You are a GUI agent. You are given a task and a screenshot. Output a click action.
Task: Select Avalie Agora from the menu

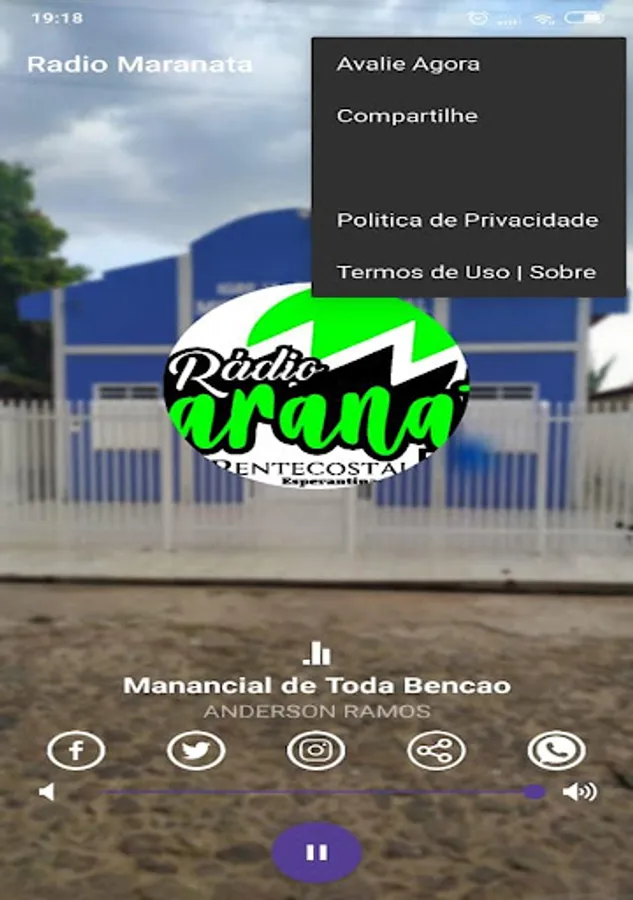[x=468, y=64]
